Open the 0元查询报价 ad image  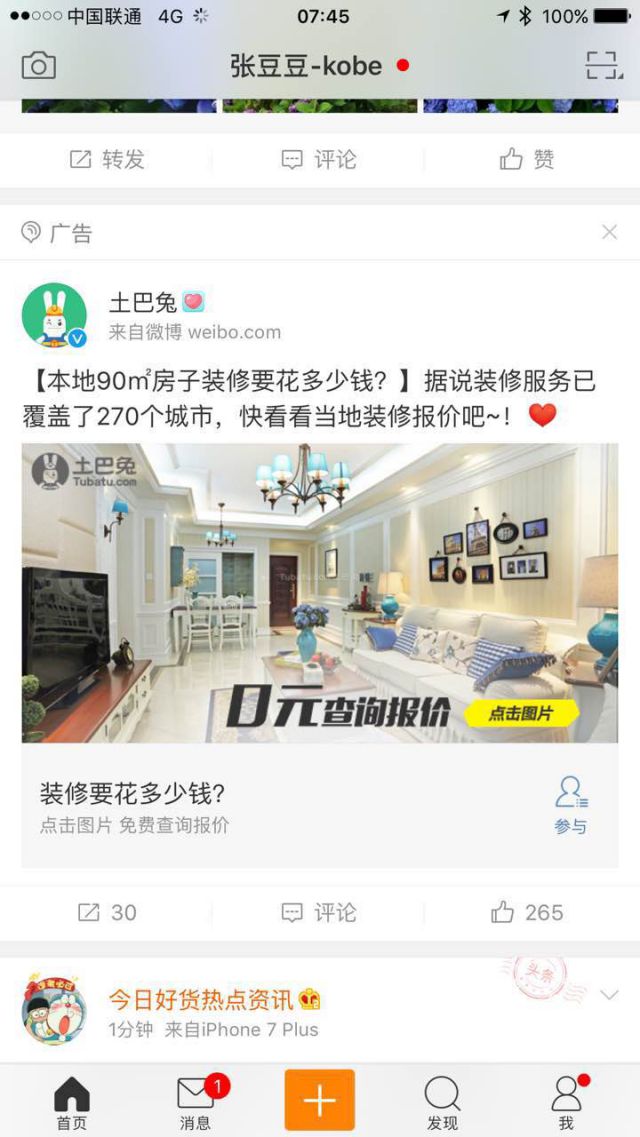point(320,592)
